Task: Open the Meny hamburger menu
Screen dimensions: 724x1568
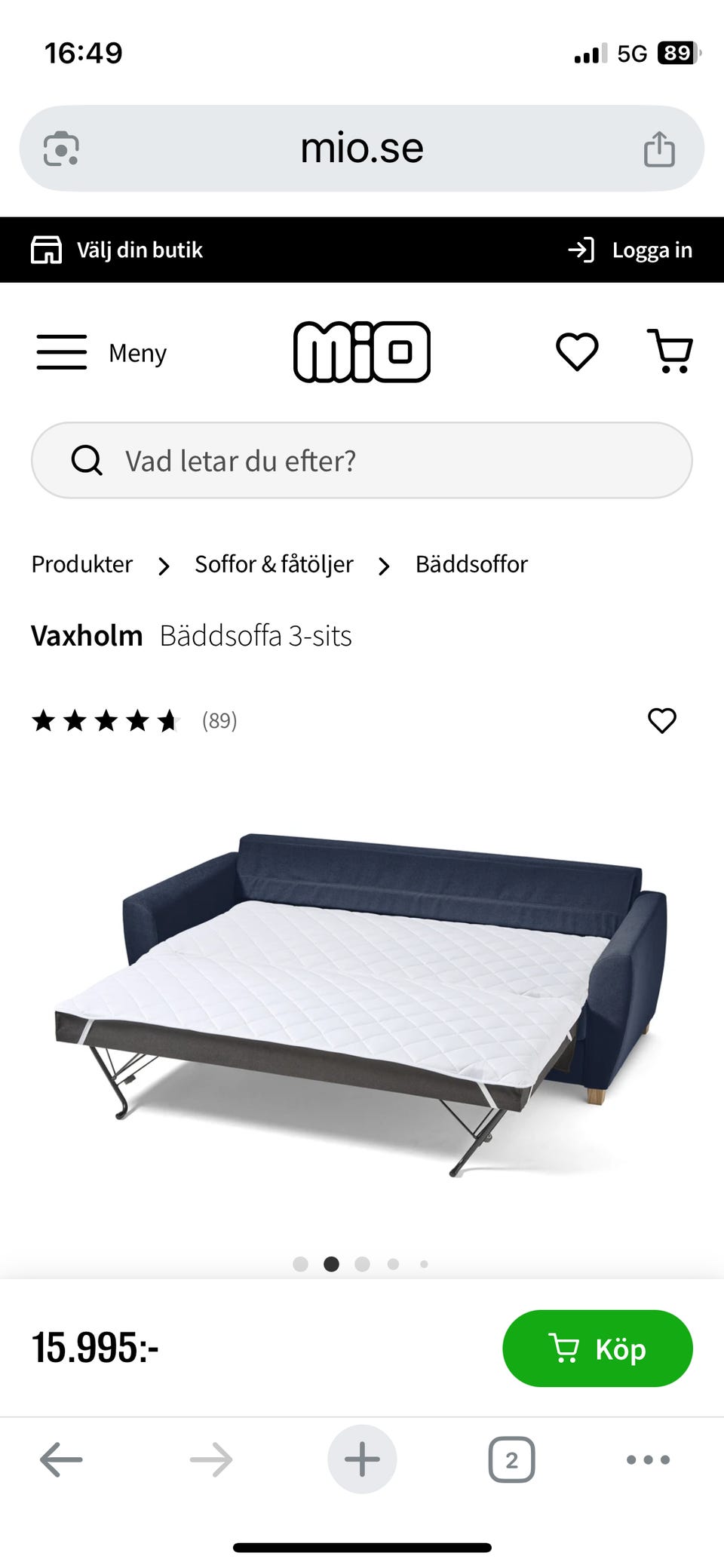Action: coord(62,352)
